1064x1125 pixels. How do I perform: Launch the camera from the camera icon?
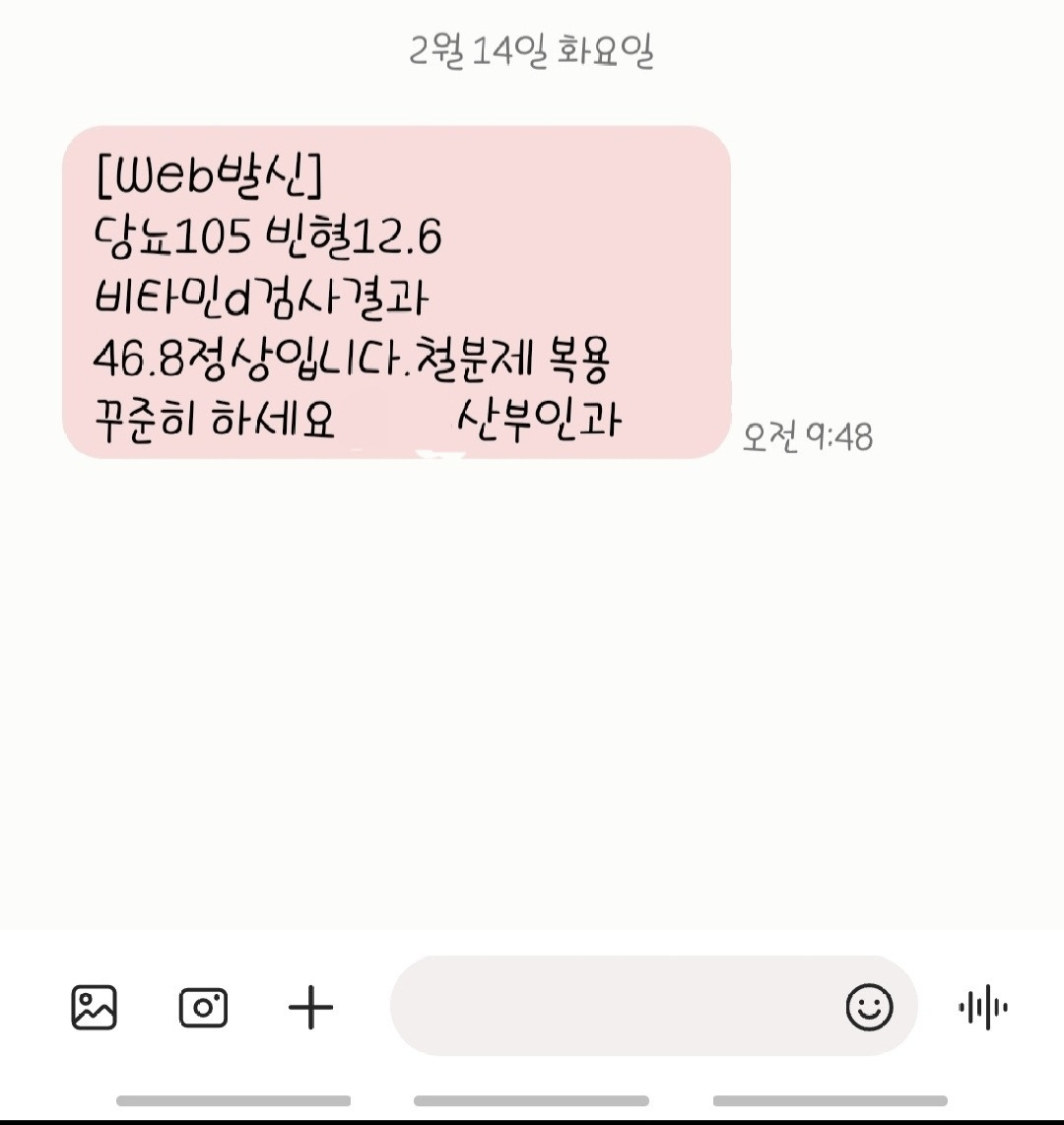click(x=203, y=1007)
